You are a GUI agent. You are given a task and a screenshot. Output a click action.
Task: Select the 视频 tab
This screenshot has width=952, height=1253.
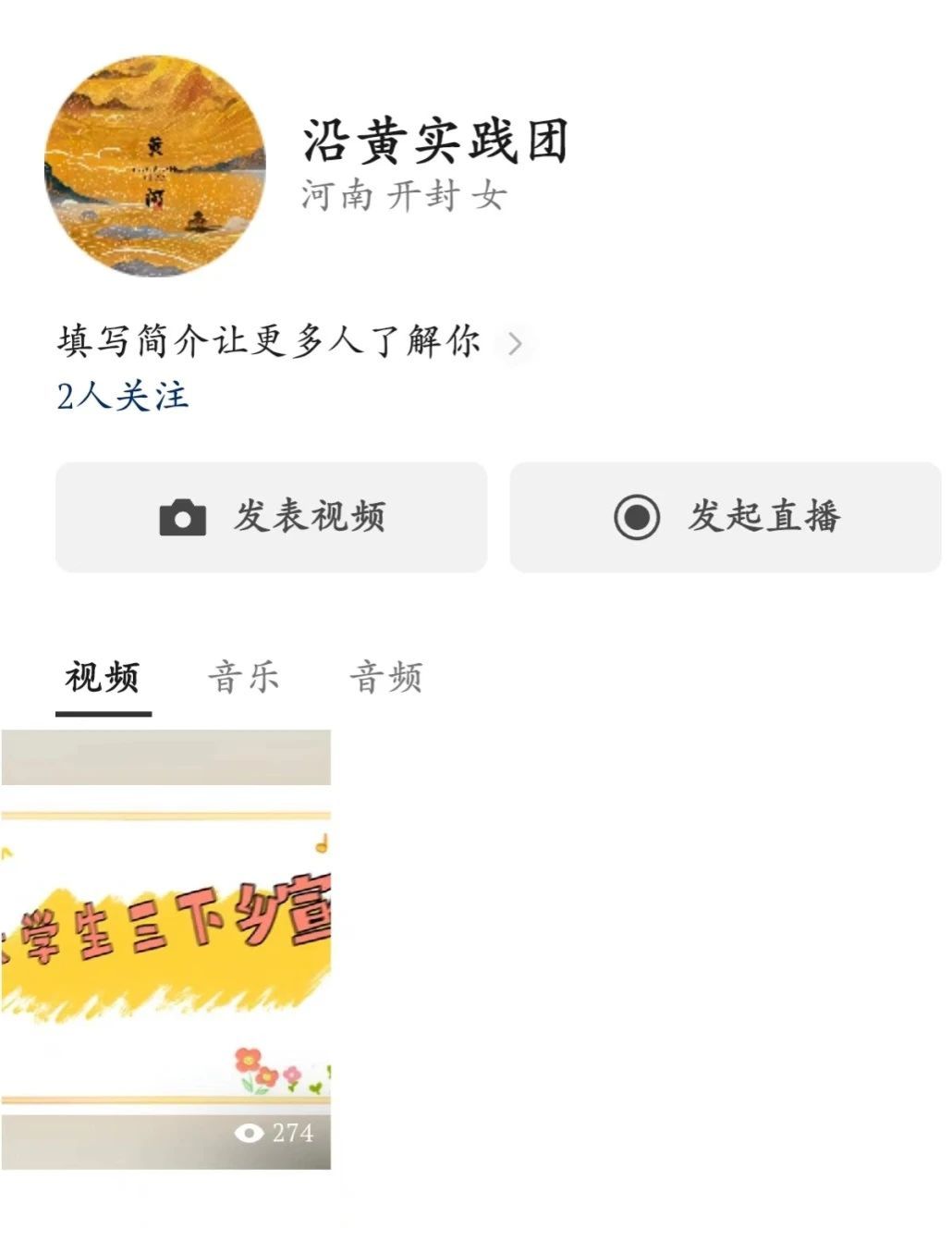click(103, 678)
